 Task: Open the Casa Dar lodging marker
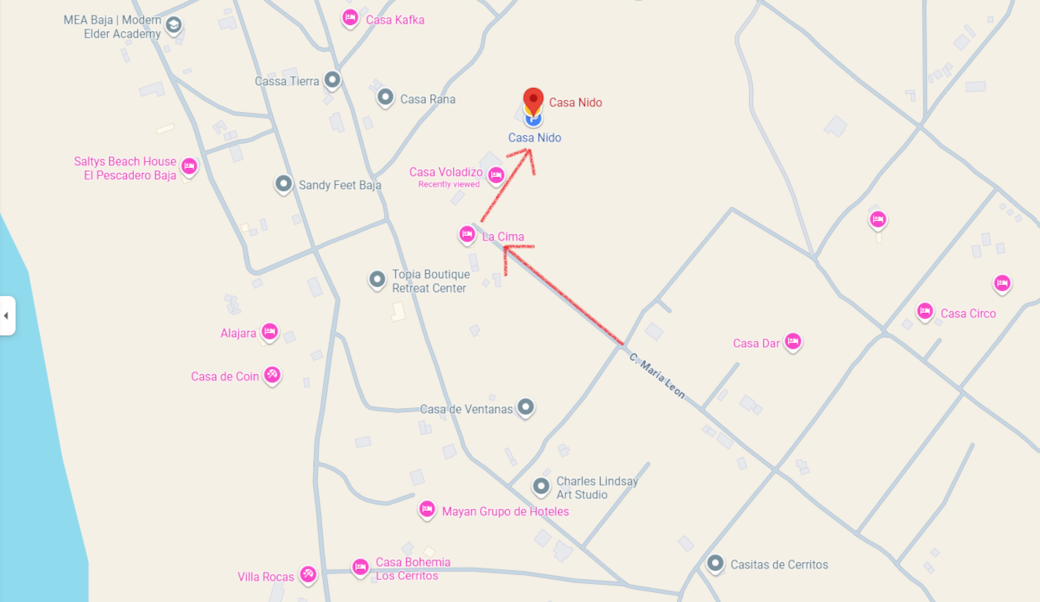pos(793,341)
